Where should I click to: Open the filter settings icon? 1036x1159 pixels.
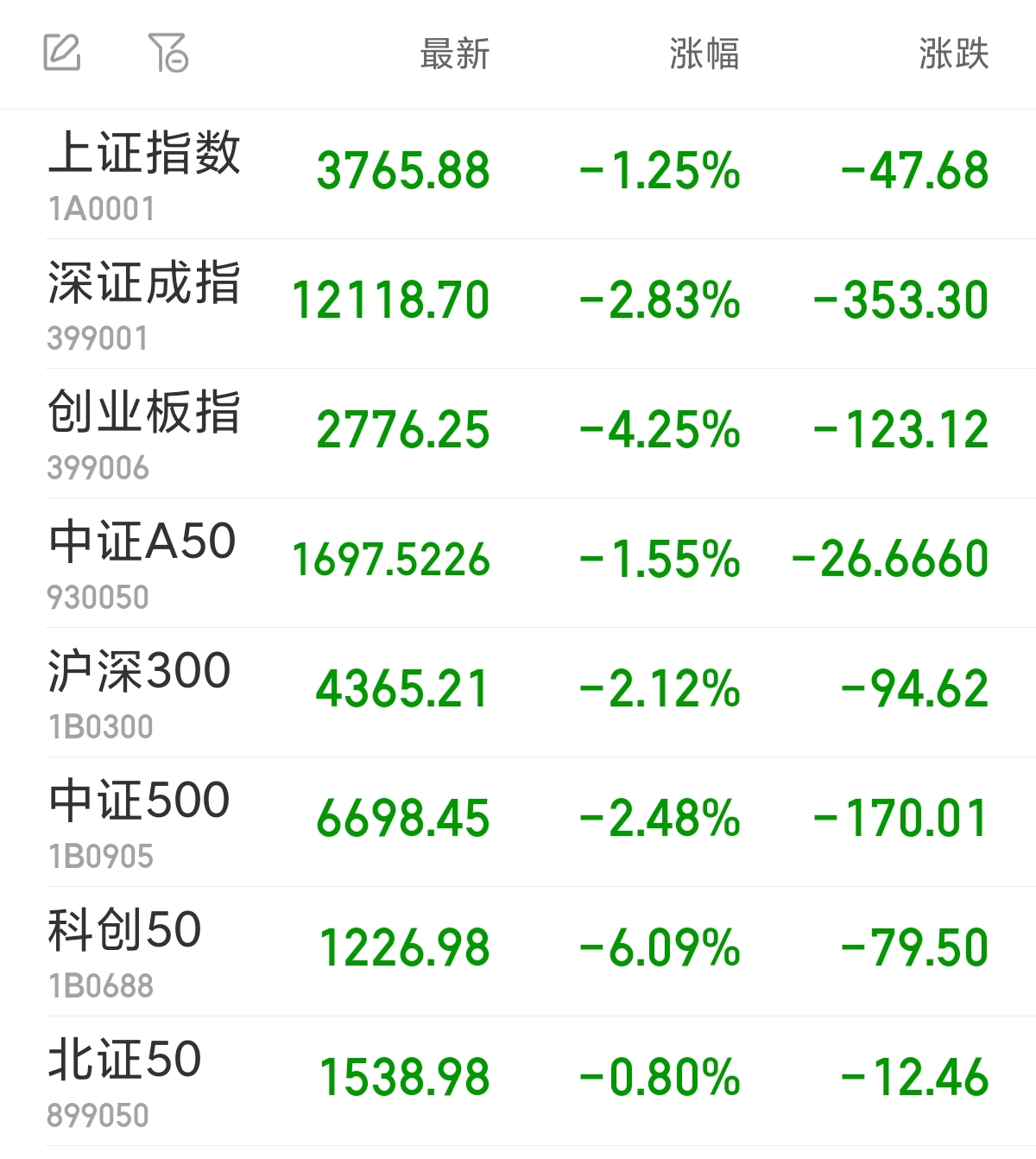click(x=168, y=53)
